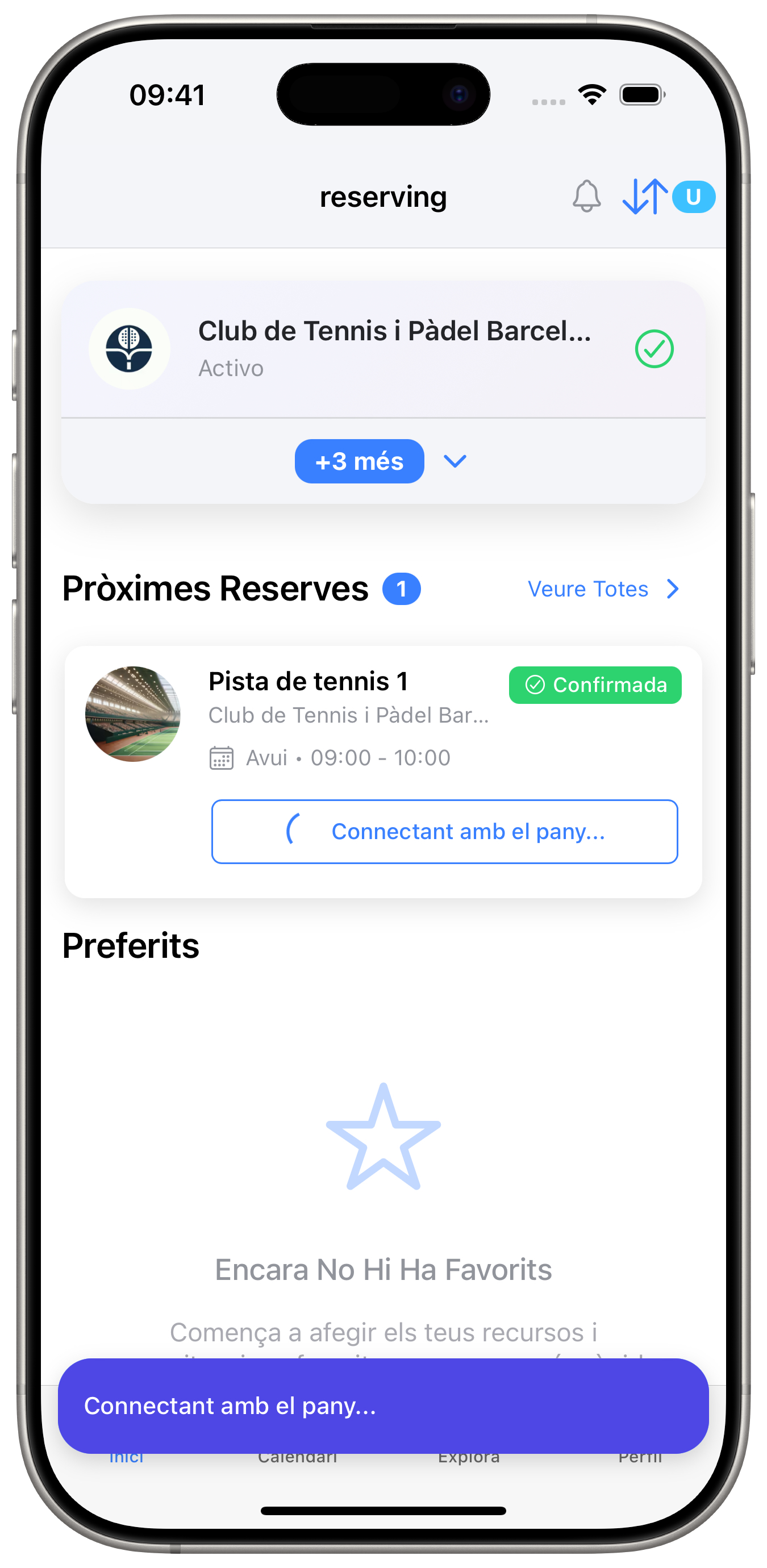Select the Club de Tennis i Pàdel logo
The height and width of the screenshot is (1568, 767).
point(129,349)
